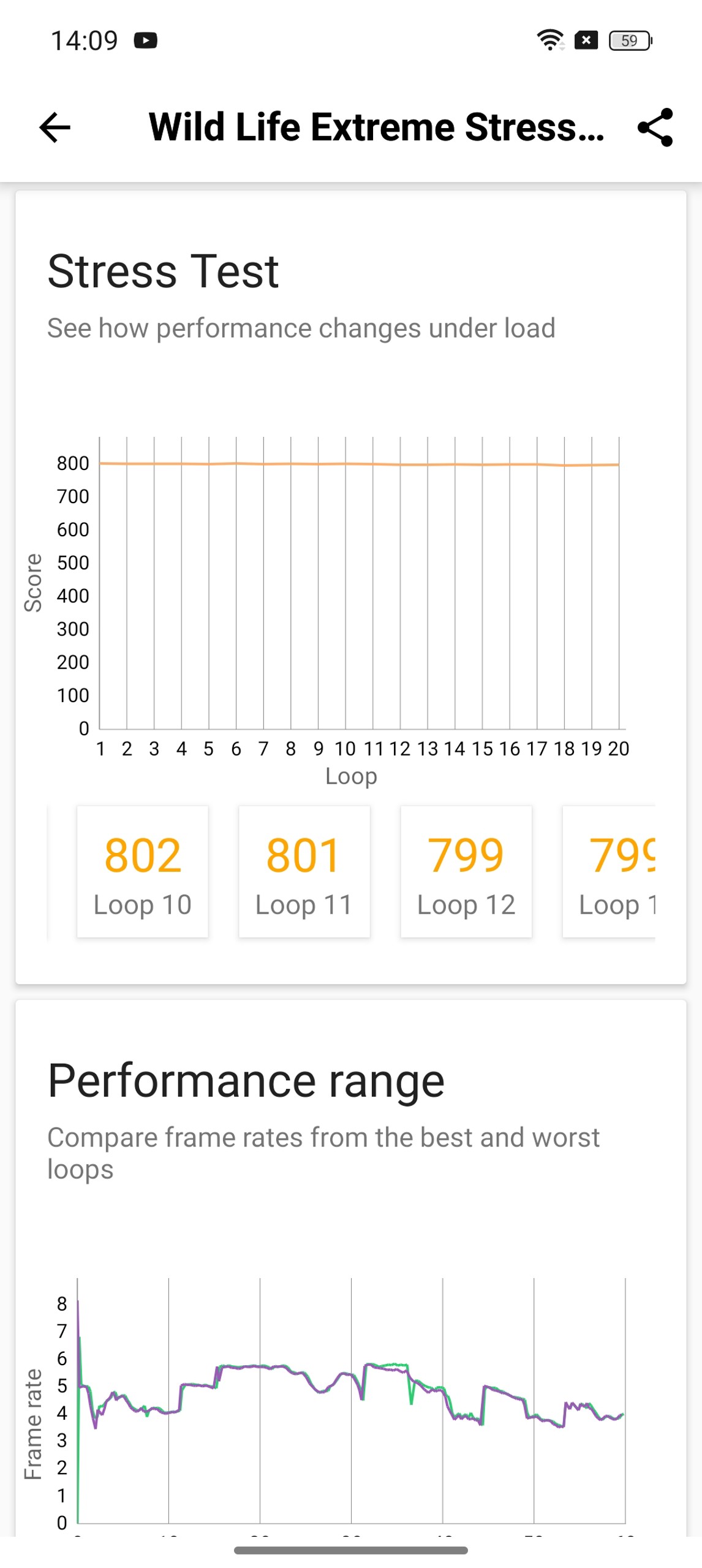Viewport: 702px width, 1568px height.
Task: Go back using the arrow icon
Action: pyautogui.click(x=55, y=127)
